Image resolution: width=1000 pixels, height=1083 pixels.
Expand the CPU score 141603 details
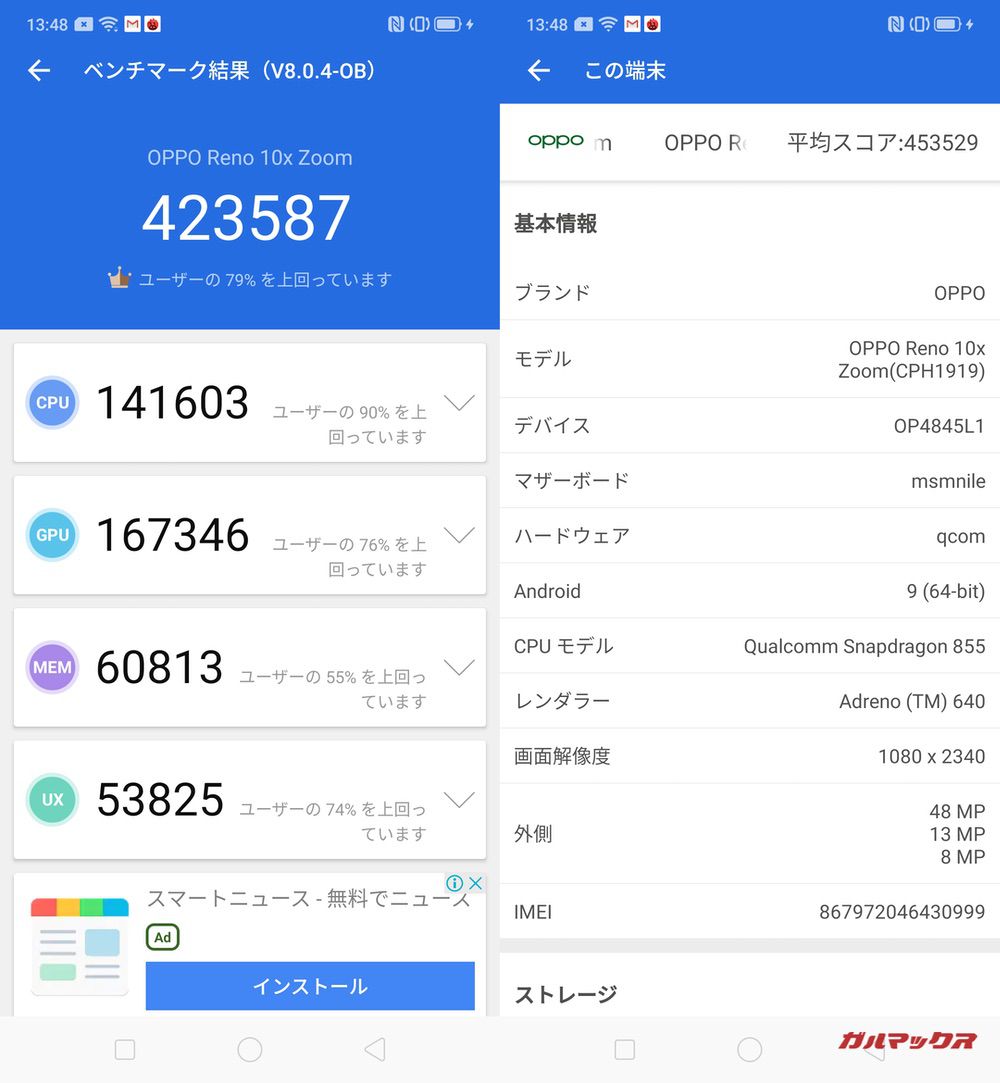coord(459,403)
